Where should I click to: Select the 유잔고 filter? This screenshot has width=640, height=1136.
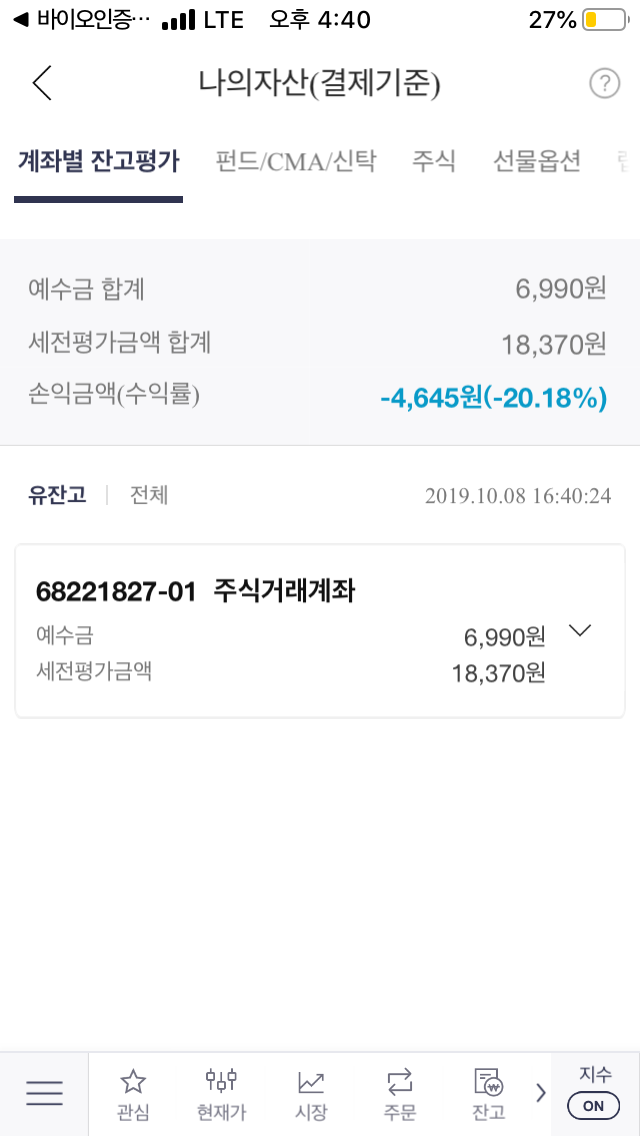click(57, 495)
